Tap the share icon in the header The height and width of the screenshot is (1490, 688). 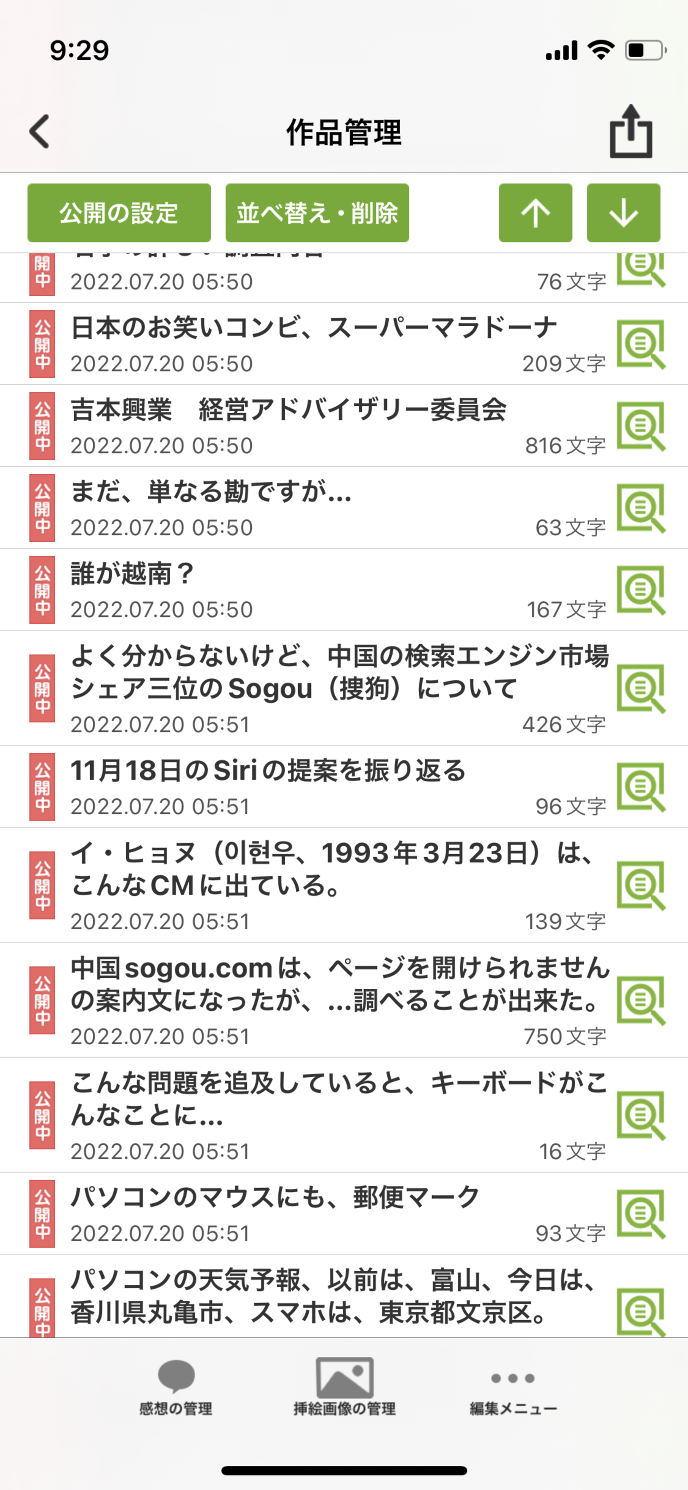tap(631, 133)
